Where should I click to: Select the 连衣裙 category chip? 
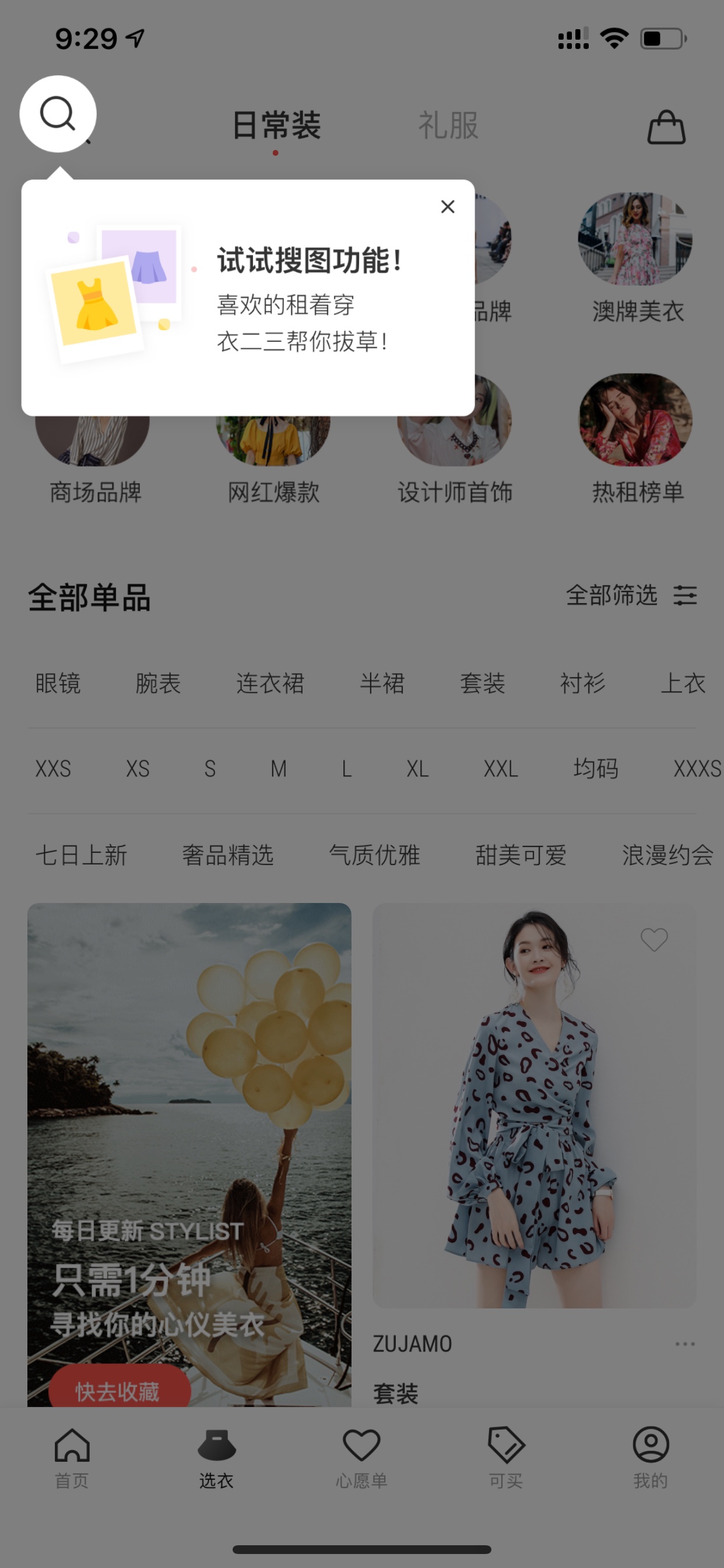[x=270, y=684]
